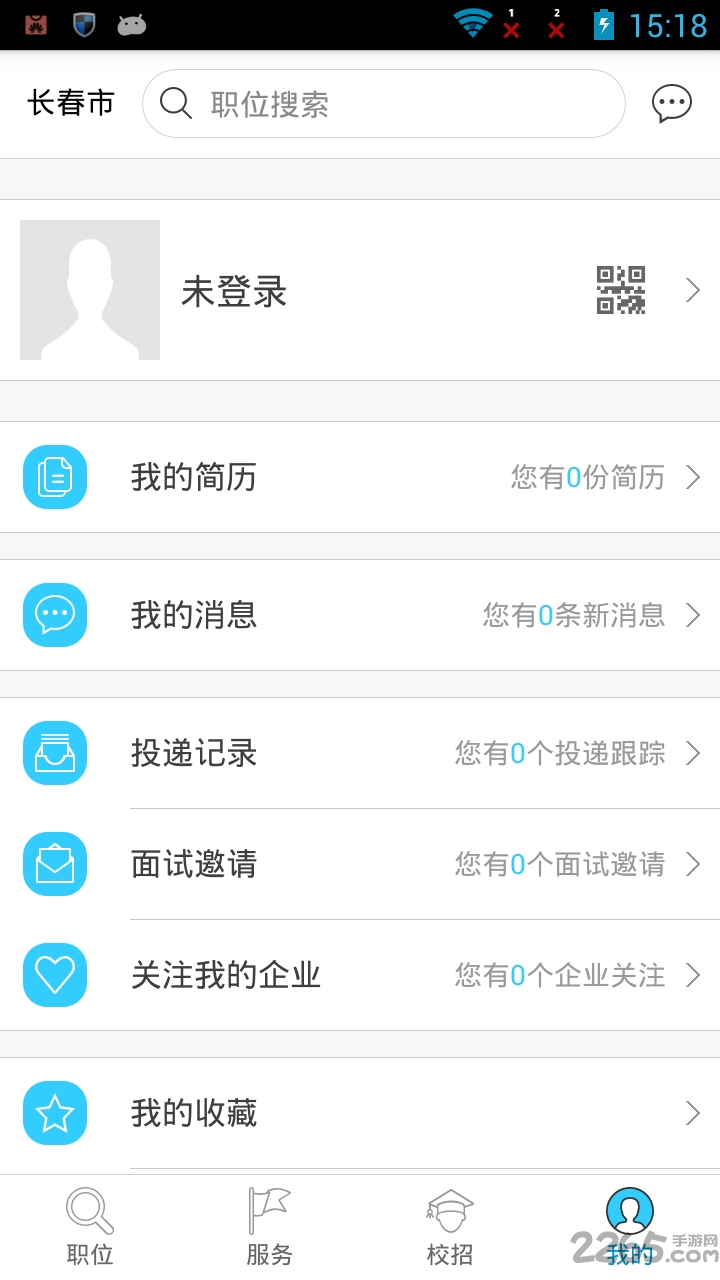
Task: Click the heart icon for 关注我的企业
Action: click(x=55, y=975)
